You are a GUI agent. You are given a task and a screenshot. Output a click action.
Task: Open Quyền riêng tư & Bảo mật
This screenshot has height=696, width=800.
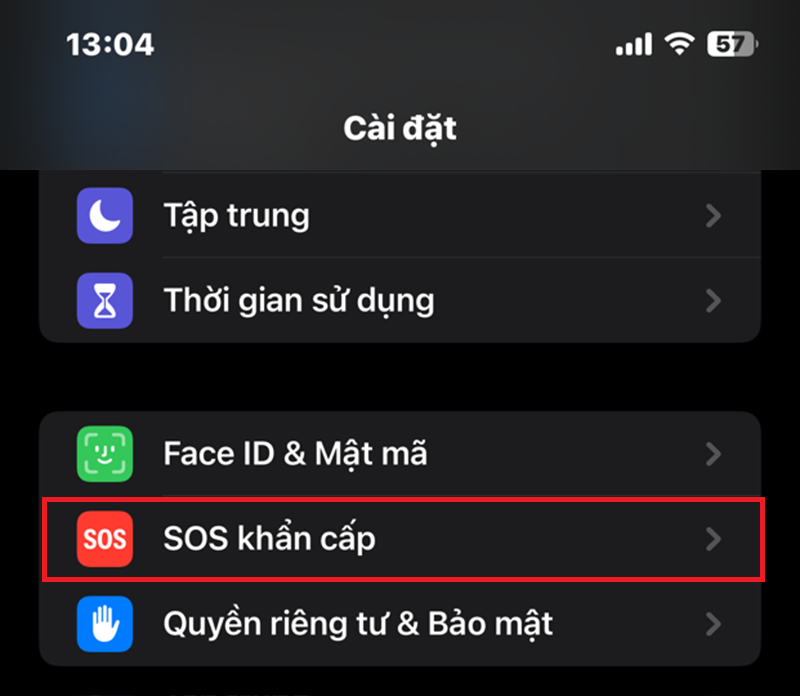400,624
